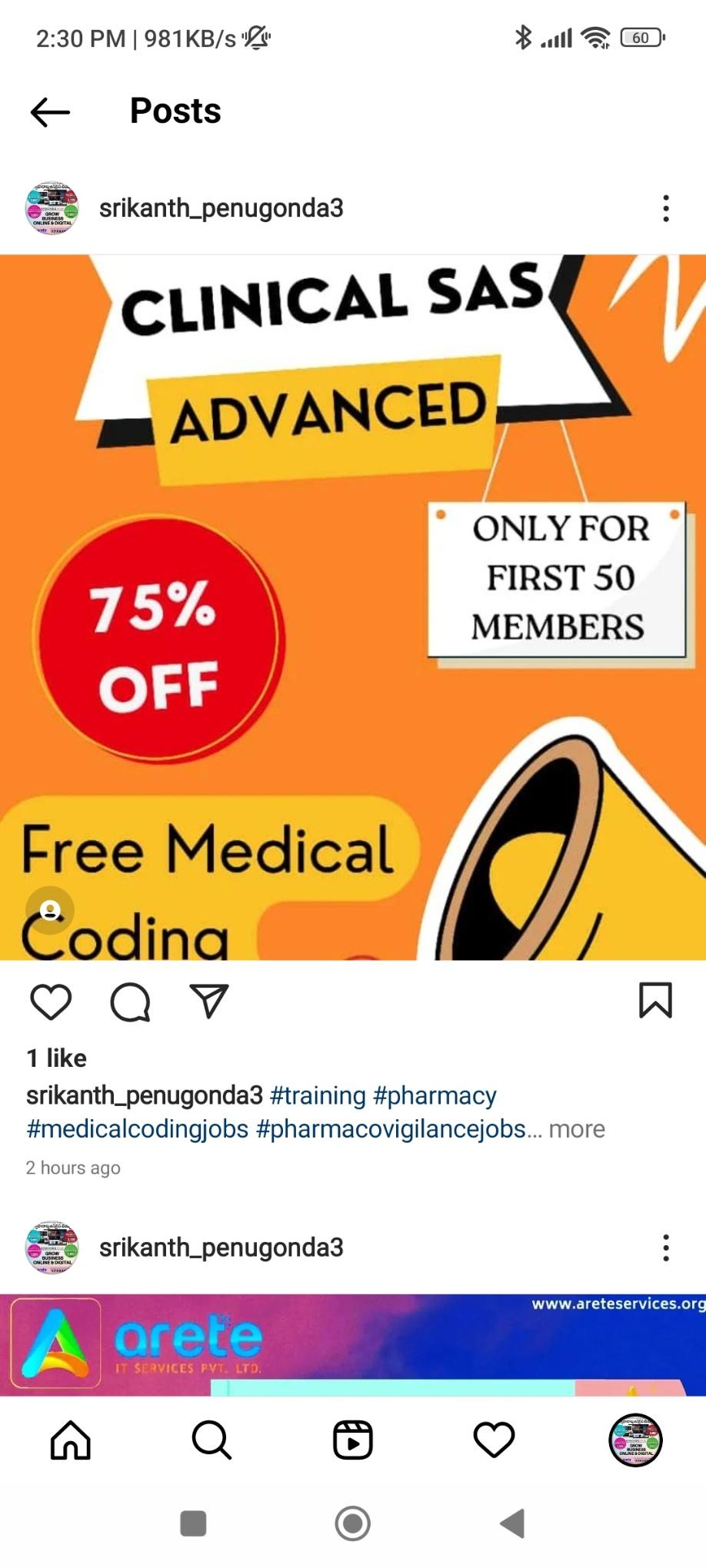This screenshot has width=706, height=1568.
Task: Open the #training hashtag
Action: pos(318,1095)
